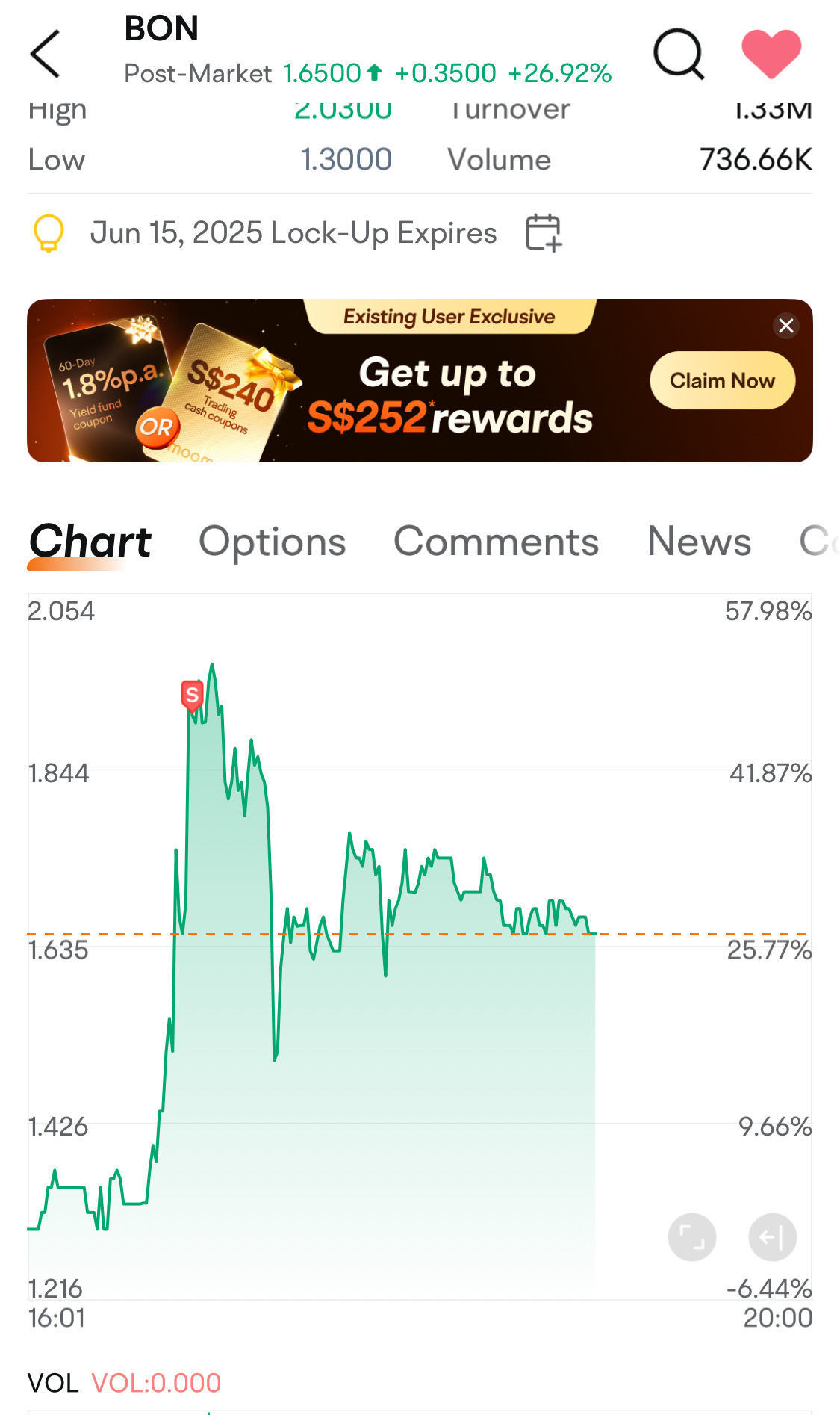Viewport: 840px width, 1415px height.
Task: Switch to the Options tab
Action: [273, 542]
